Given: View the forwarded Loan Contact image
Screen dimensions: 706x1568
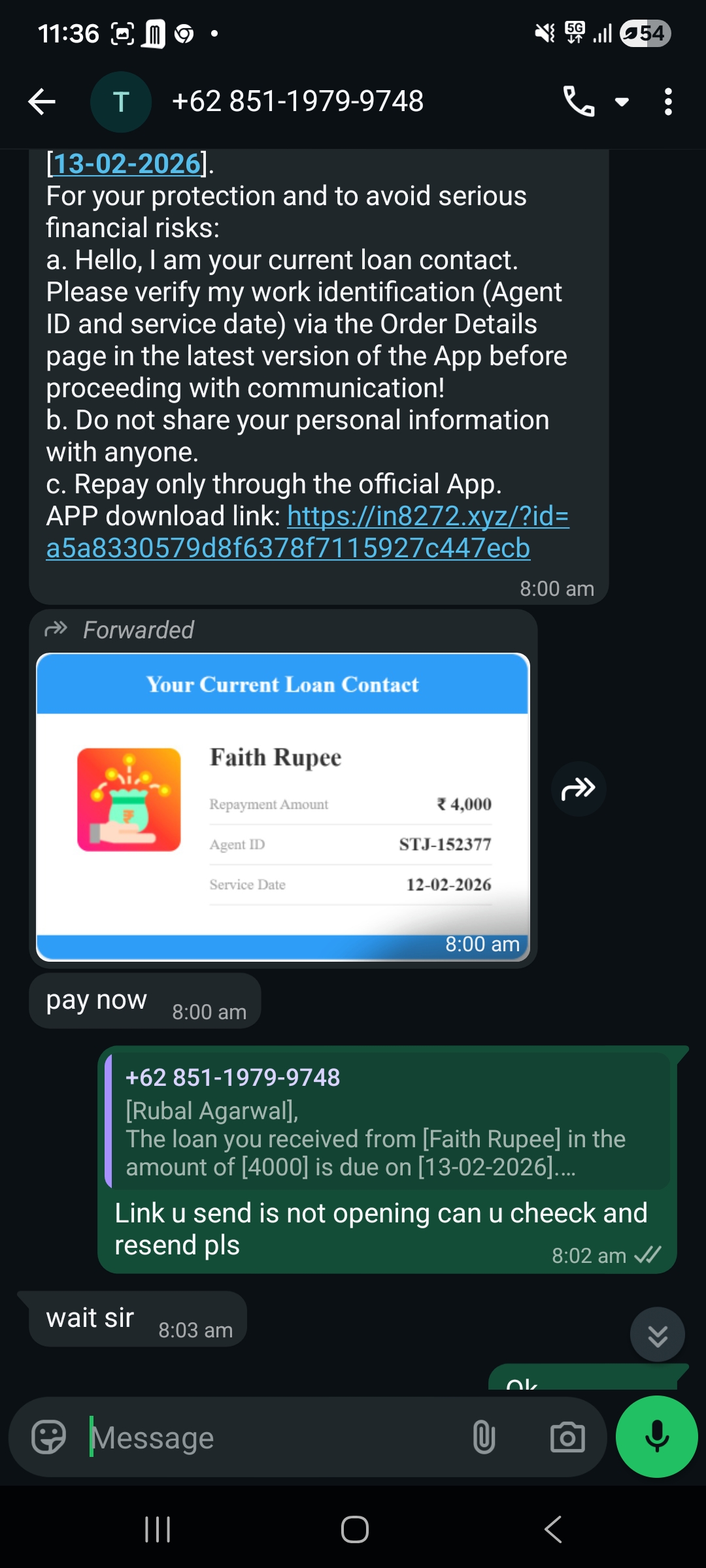Looking at the screenshot, I should [282, 807].
